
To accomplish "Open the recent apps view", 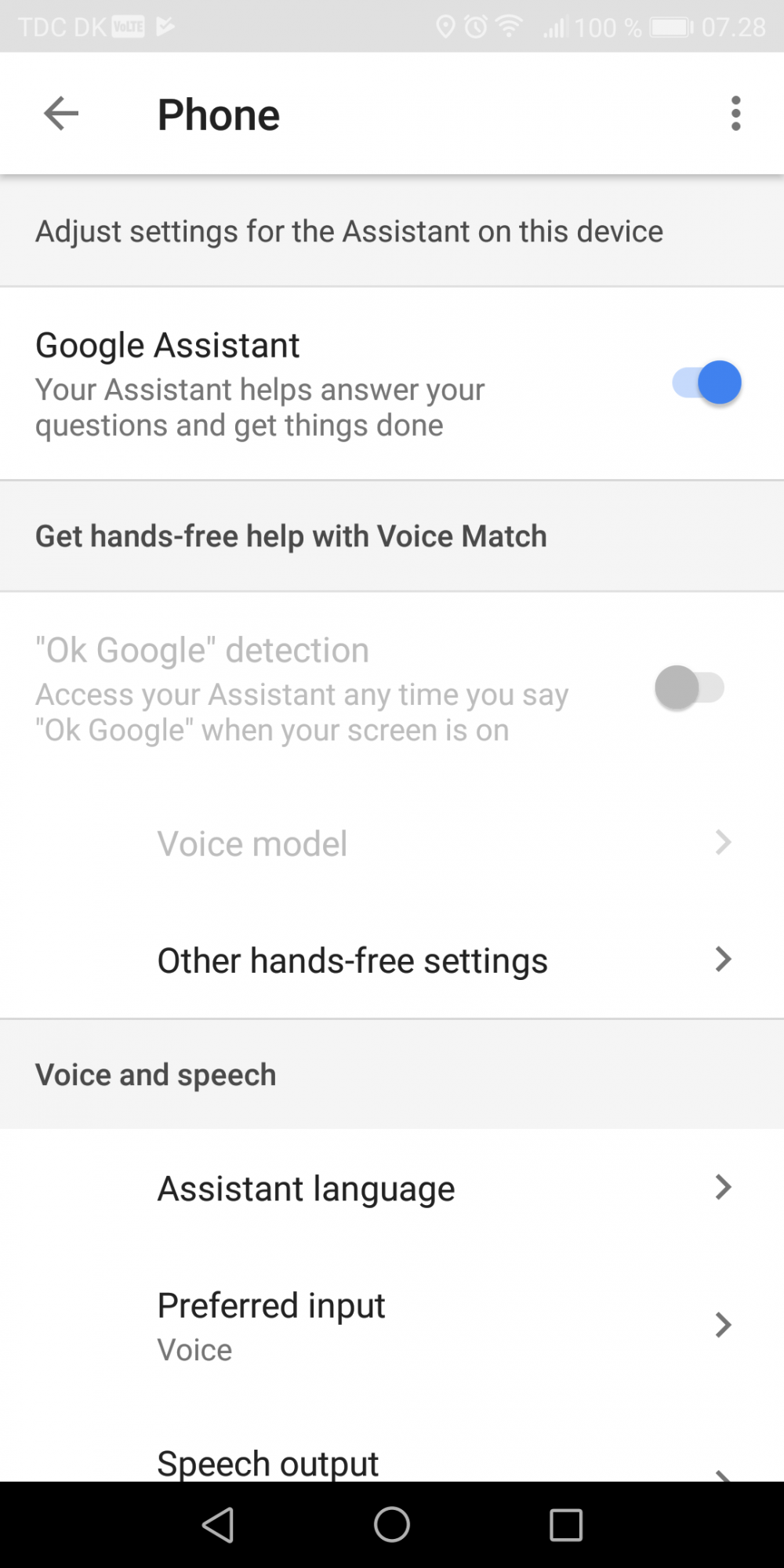I will coord(566,1525).
